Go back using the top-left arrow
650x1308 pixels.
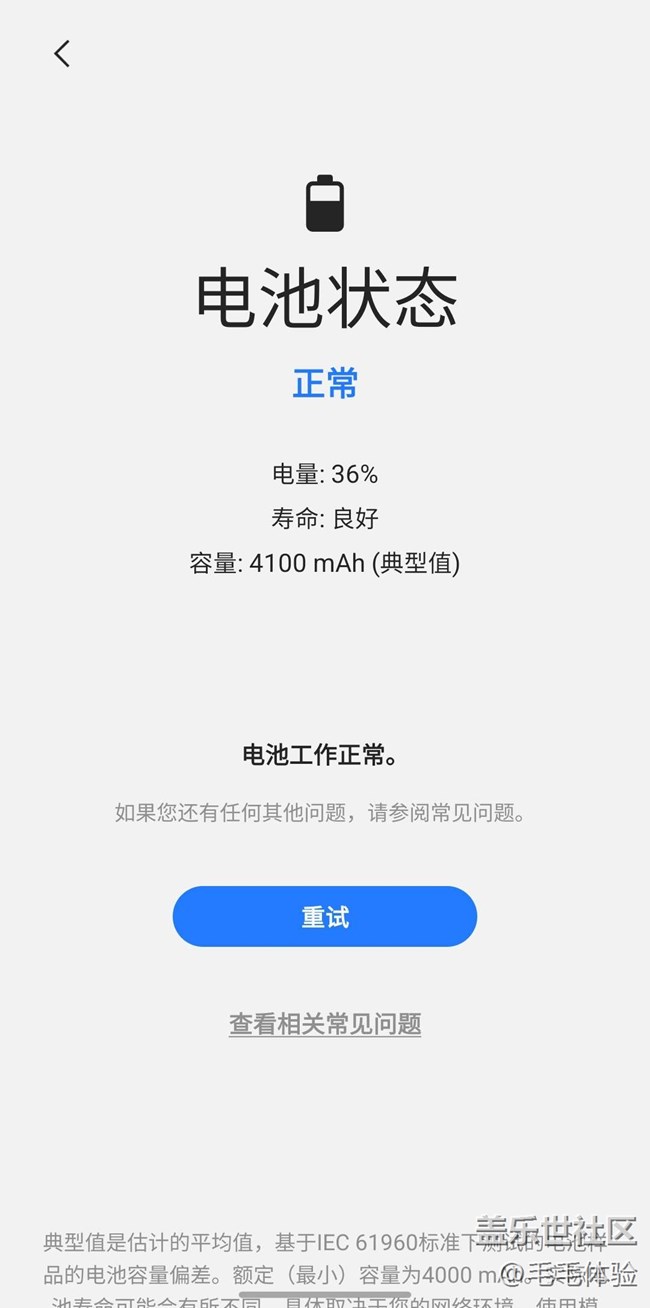click(x=62, y=54)
